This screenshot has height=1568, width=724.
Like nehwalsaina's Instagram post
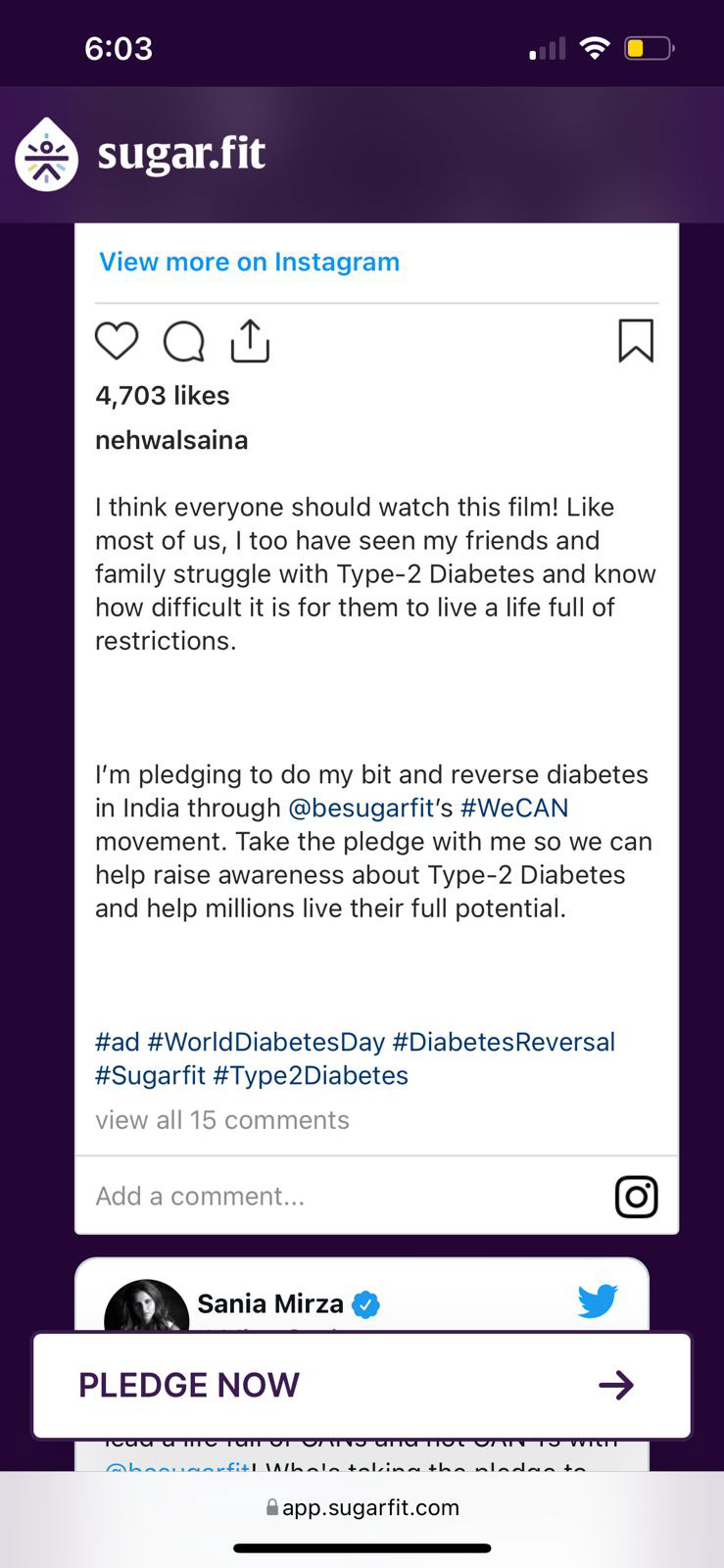click(117, 341)
